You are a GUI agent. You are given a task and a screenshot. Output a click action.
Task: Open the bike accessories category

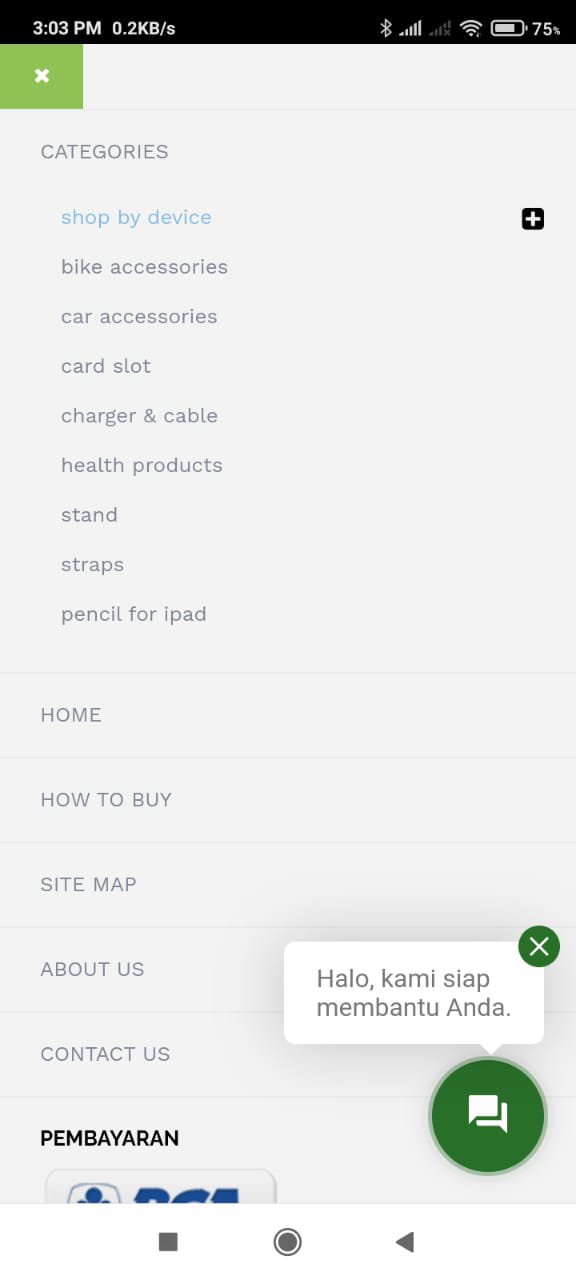tap(144, 267)
